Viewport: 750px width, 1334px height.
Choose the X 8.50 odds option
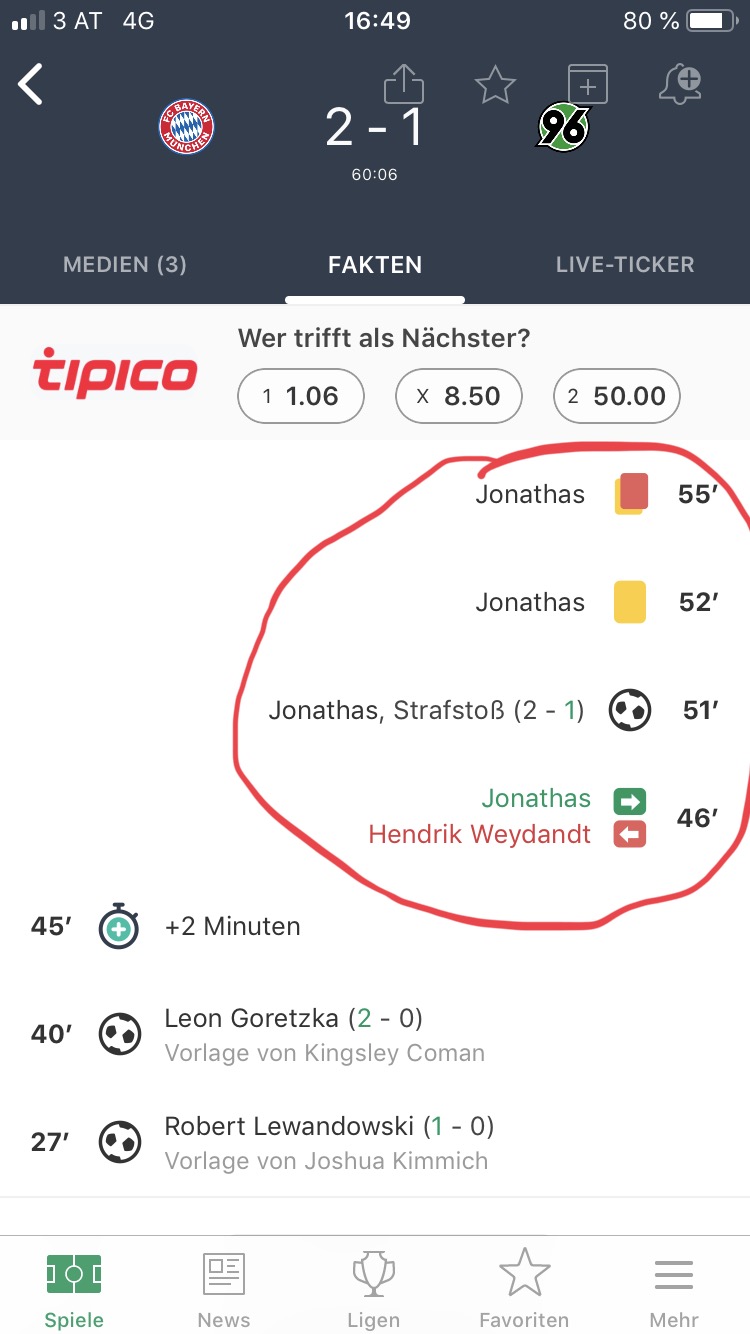[x=459, y=396]
